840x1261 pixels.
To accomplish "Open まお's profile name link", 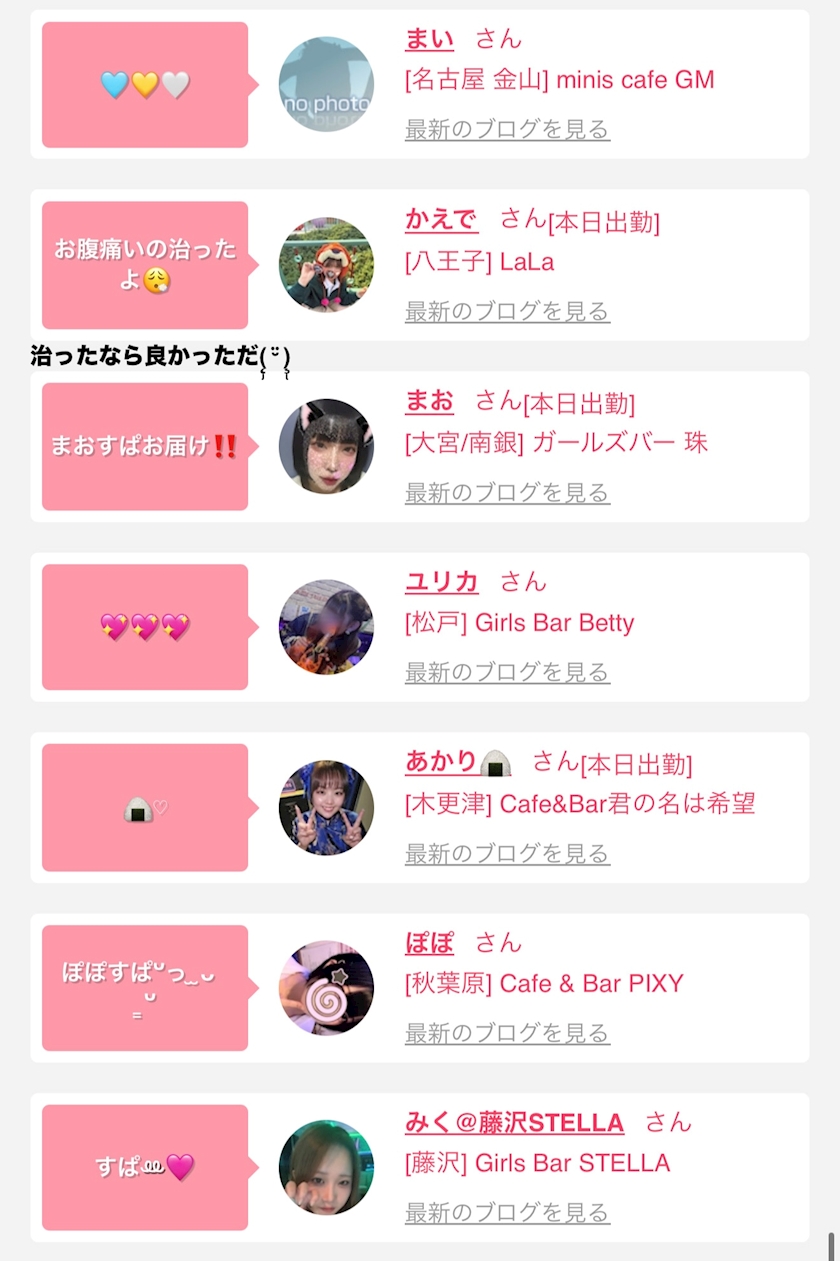I will (429, 401).
